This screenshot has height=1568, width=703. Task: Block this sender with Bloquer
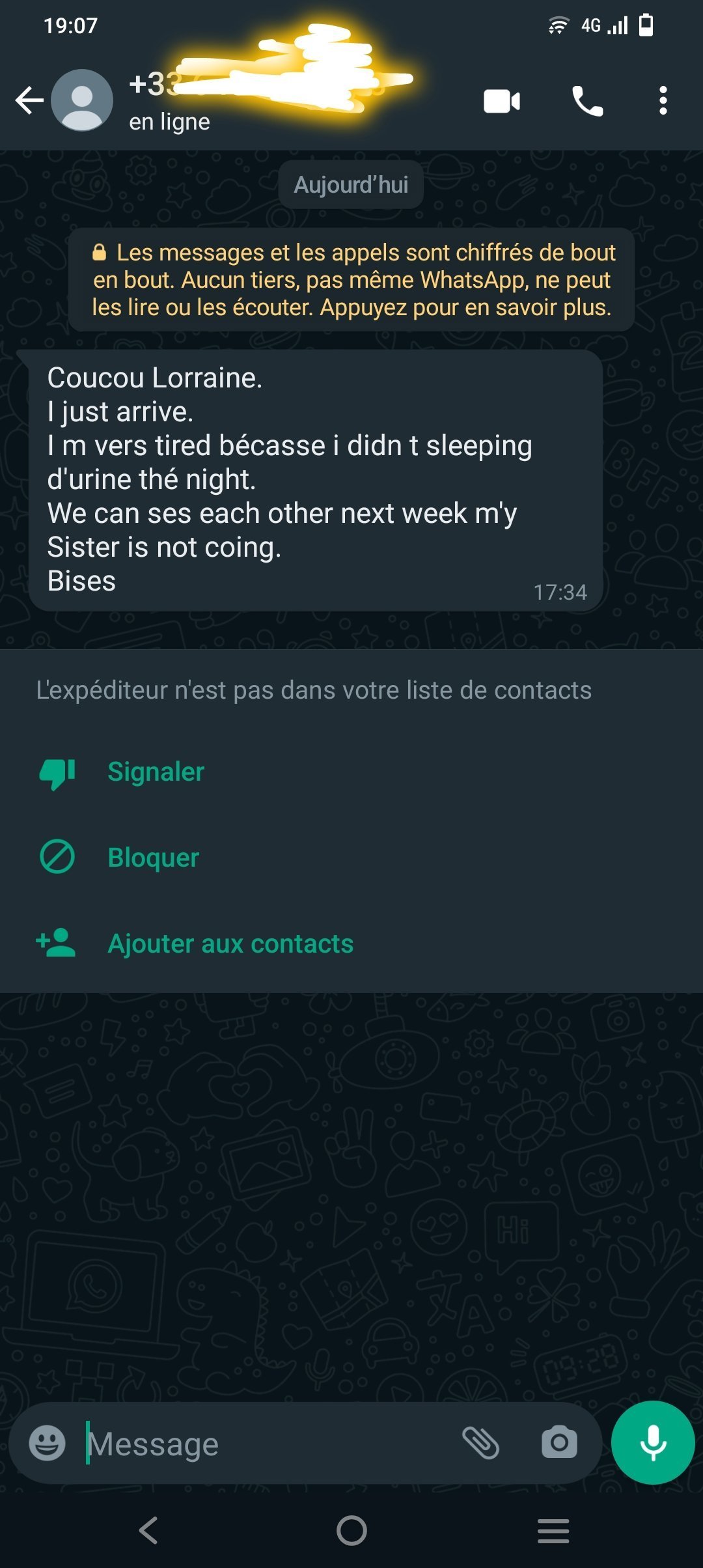351,858
